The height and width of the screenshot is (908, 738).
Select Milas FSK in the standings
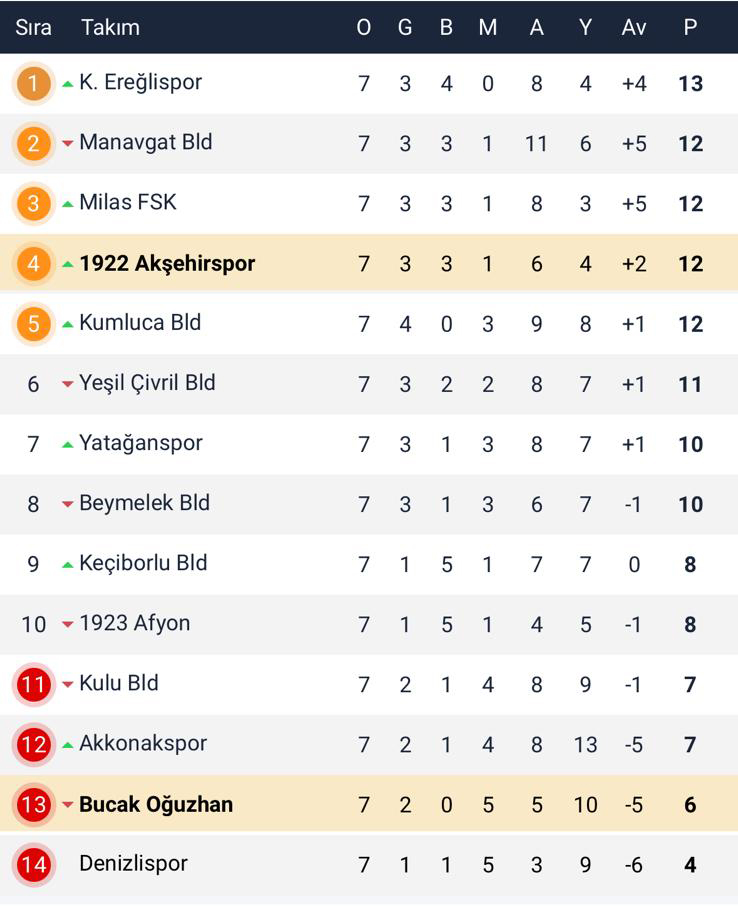(x=127, y=203)
